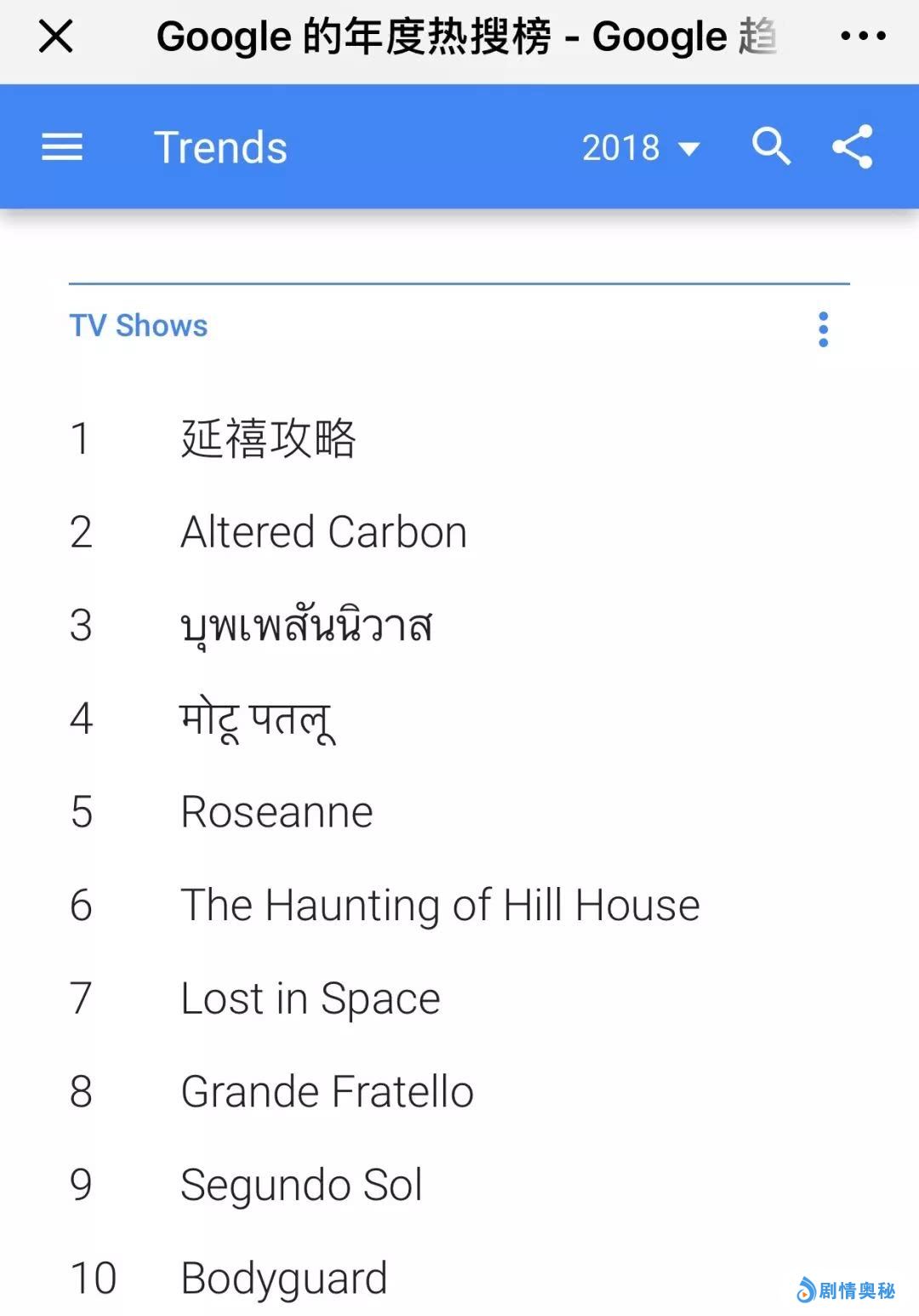Viewport: 919px width, 1316px height.
Task: Open The Haunting of Hill House
Action: [440, 905]
